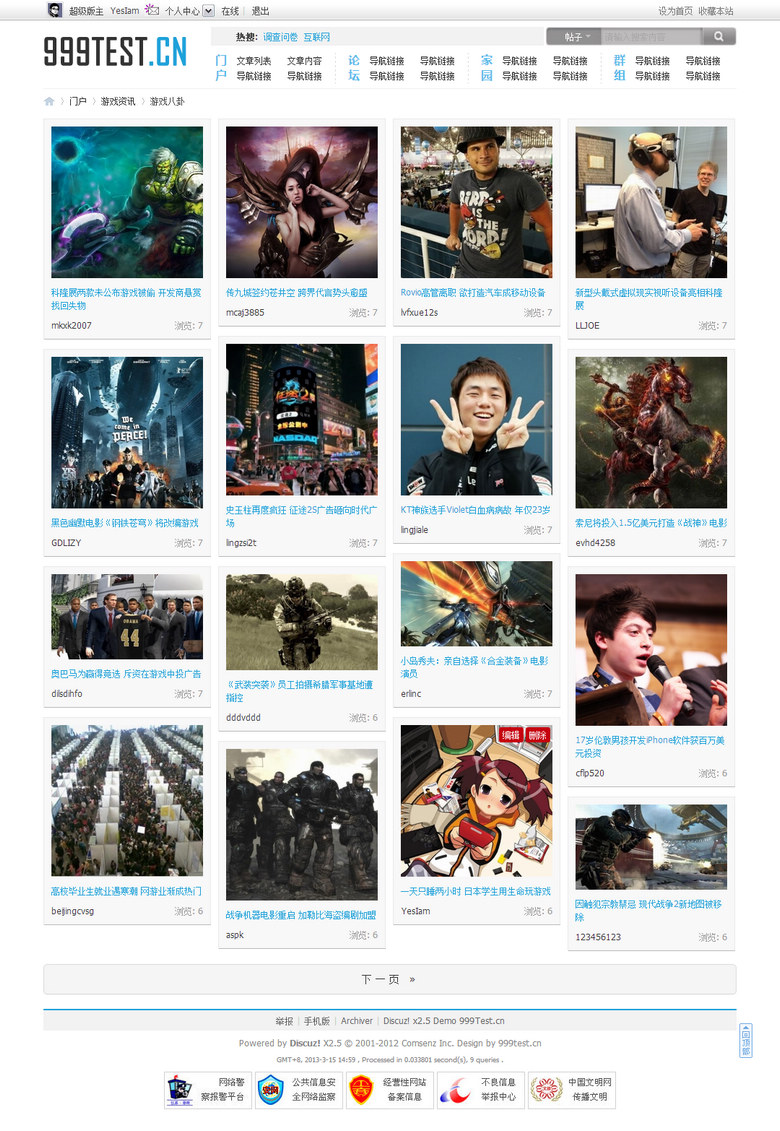This screenshot has height=1131, width=780.
Task: Tap the home icon in breadcrumb
Action: (50, 102)
